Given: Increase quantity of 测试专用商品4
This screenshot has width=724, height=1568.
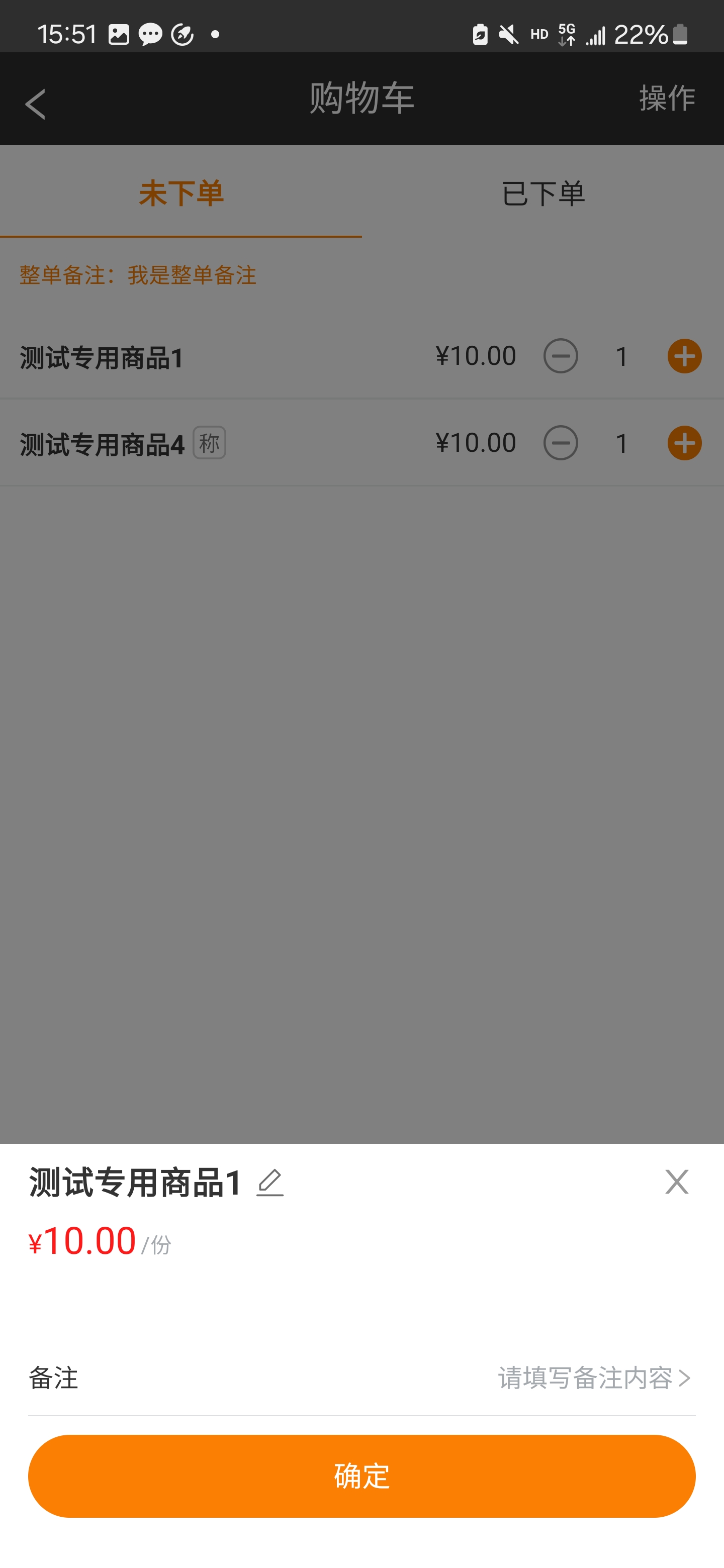Looking at the screenshot, I should click(684, 443).
